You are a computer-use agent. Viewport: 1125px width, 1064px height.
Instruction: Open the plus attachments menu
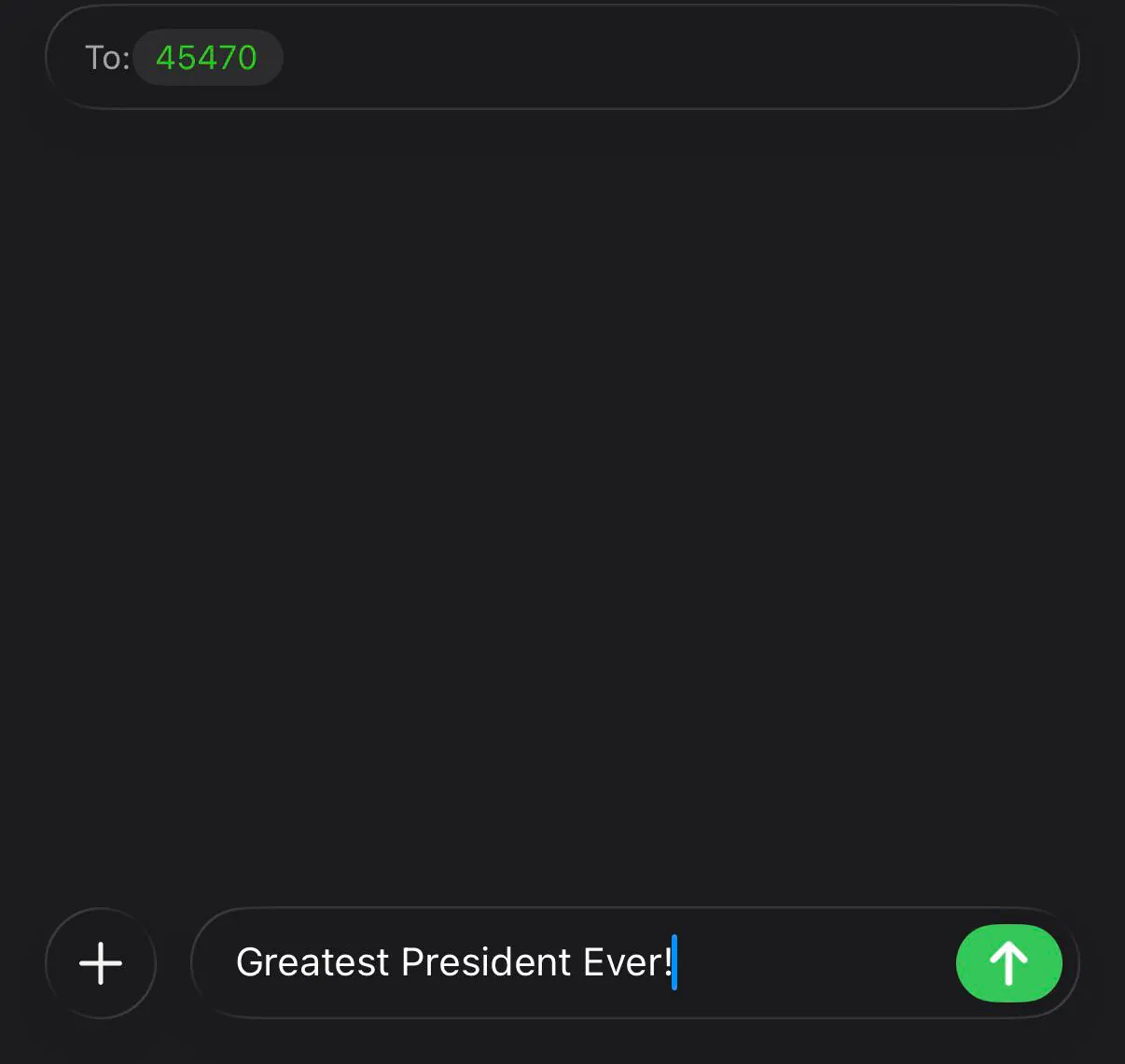[x=101, y=962]
